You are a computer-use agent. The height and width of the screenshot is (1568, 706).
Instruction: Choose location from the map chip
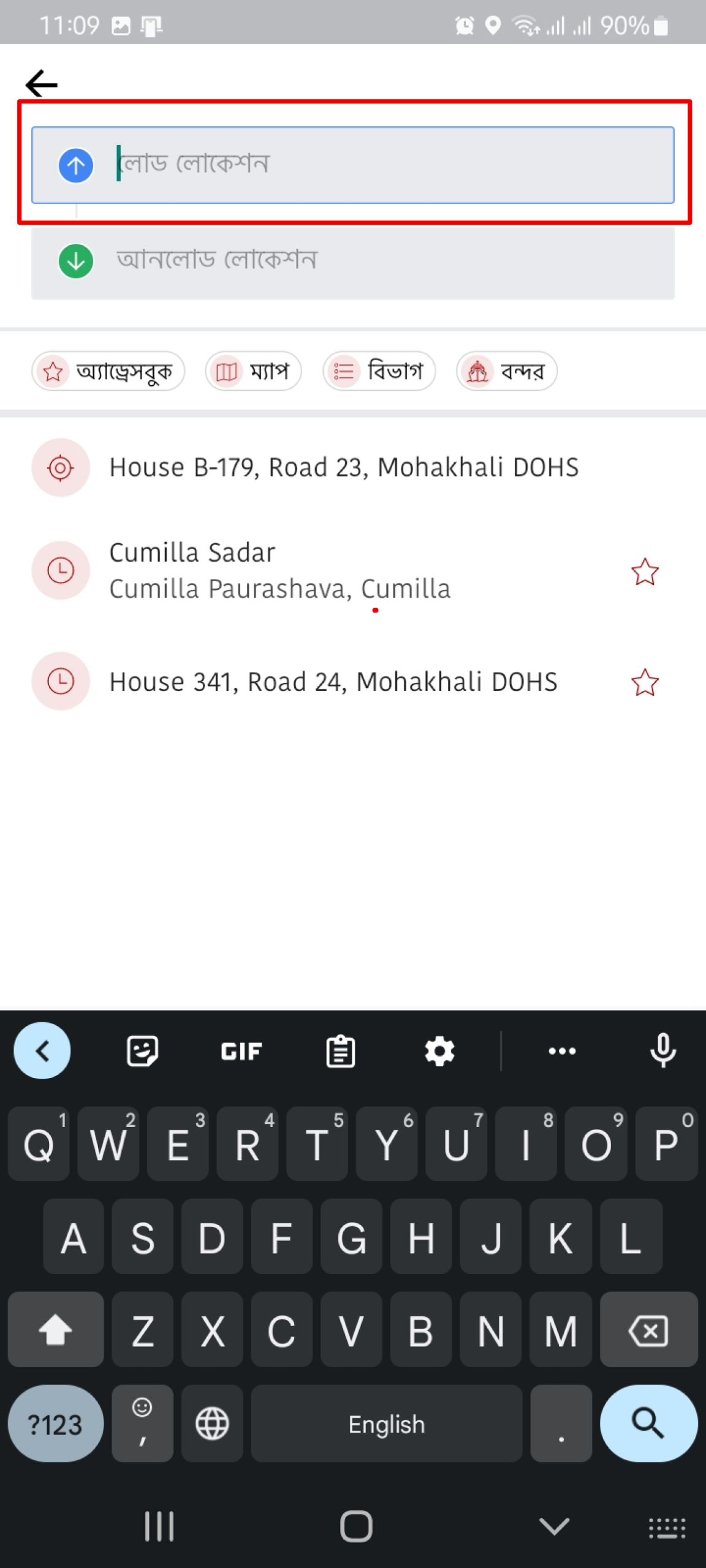pyautogui.click(x=253, y=371)
